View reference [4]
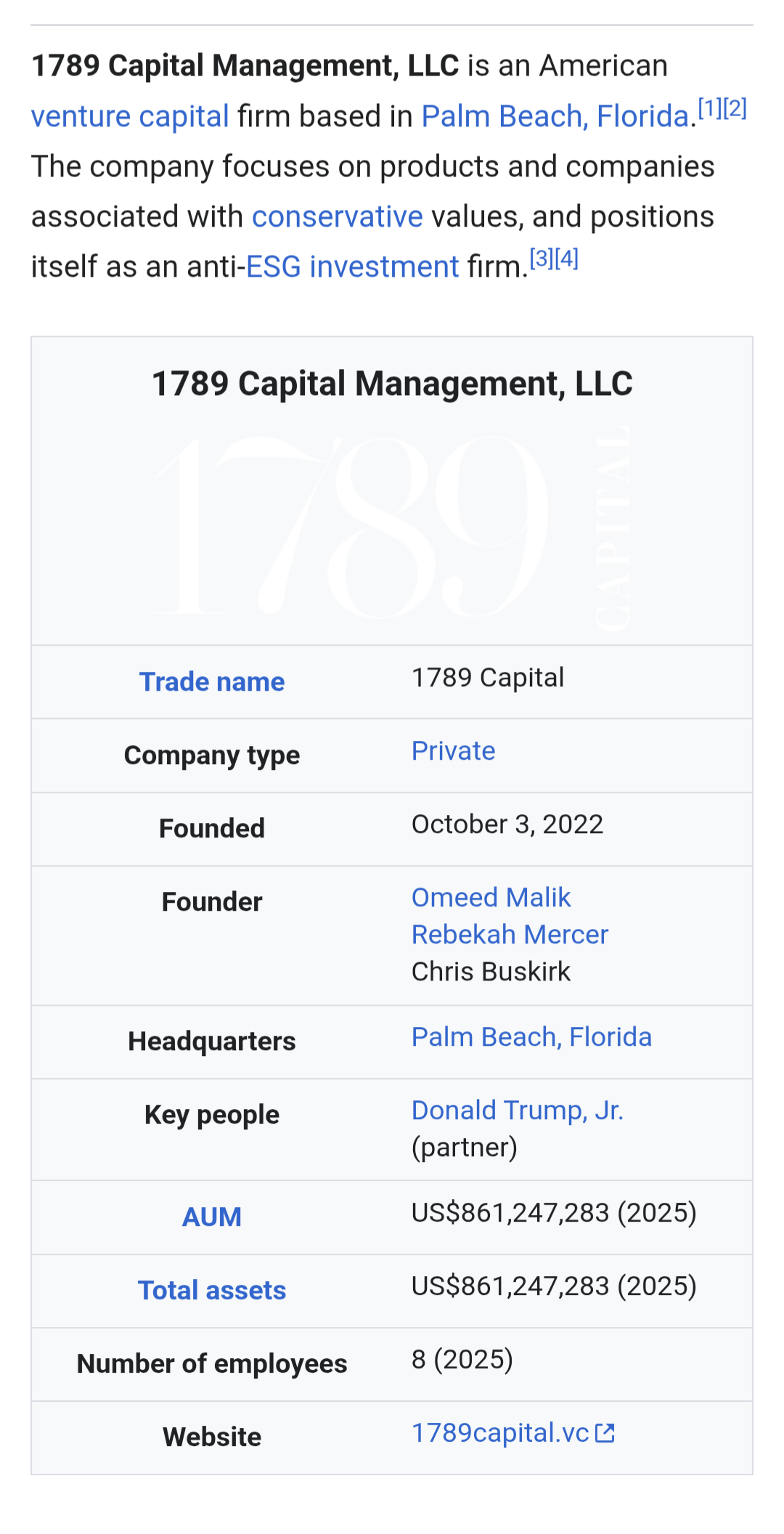The width and height of the screenshot is (784, 1534). pyautogui.click(x=566, y=259)
